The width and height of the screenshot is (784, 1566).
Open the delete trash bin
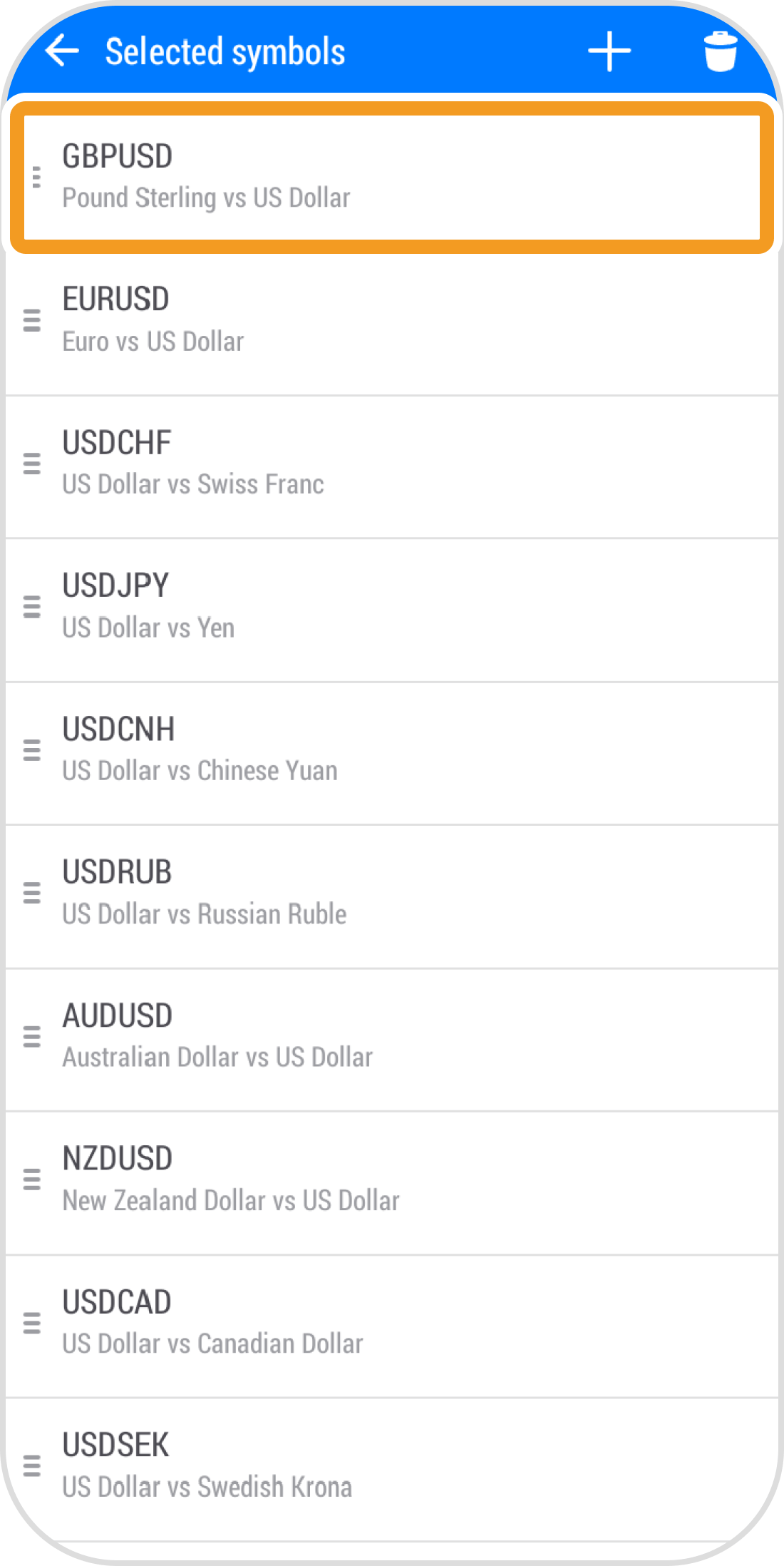coord(720,51)
